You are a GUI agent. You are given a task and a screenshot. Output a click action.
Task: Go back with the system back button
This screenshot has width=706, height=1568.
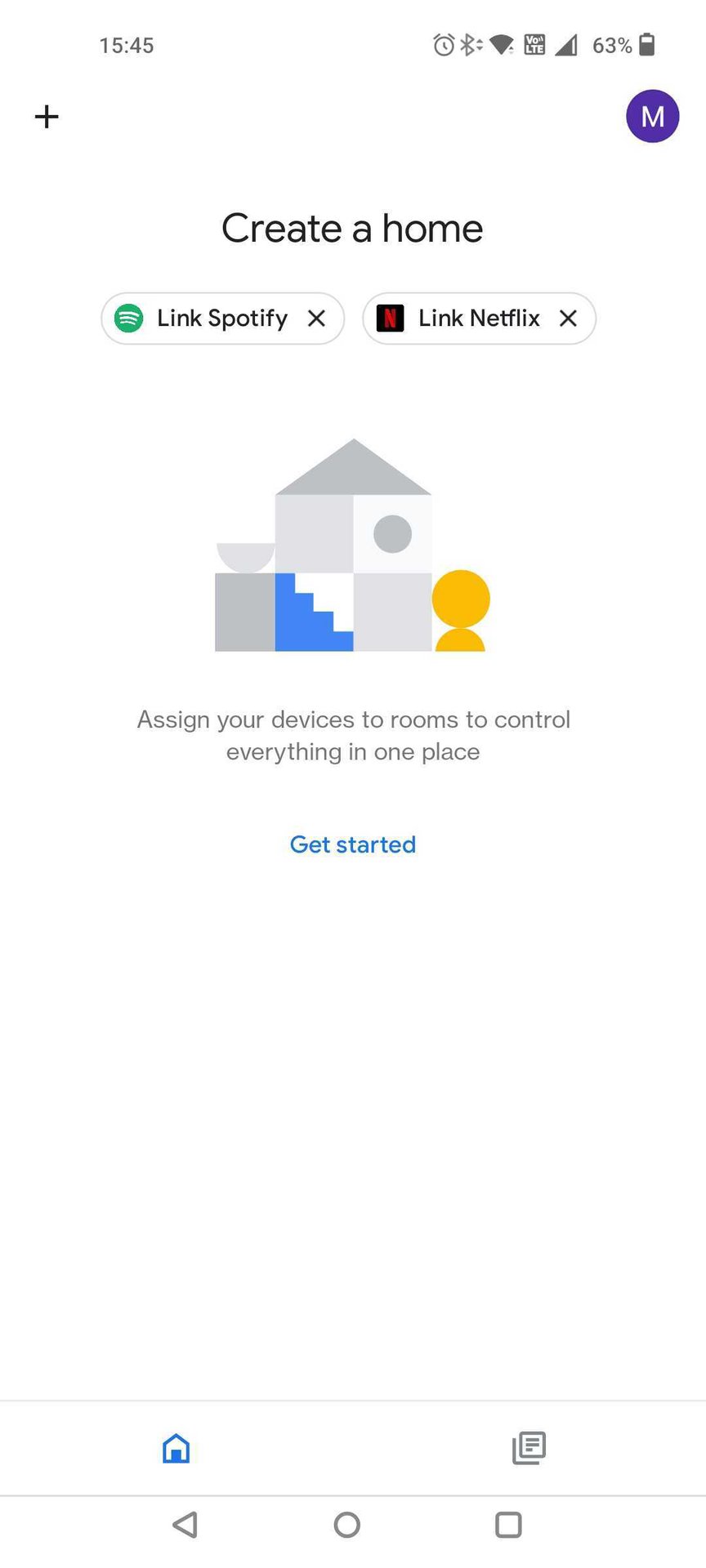point(185,1524)
